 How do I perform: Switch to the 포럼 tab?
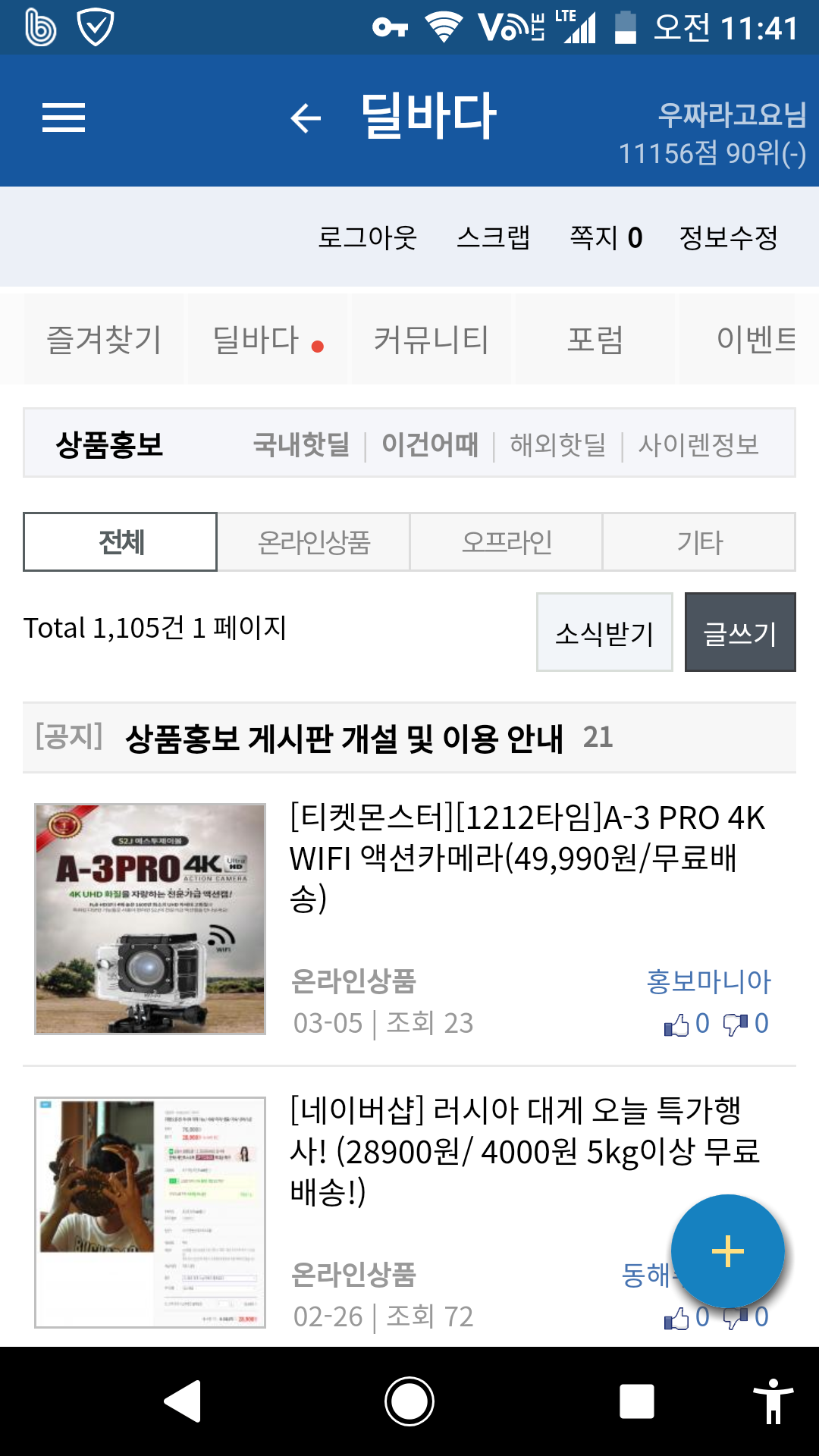pos(595,339)
